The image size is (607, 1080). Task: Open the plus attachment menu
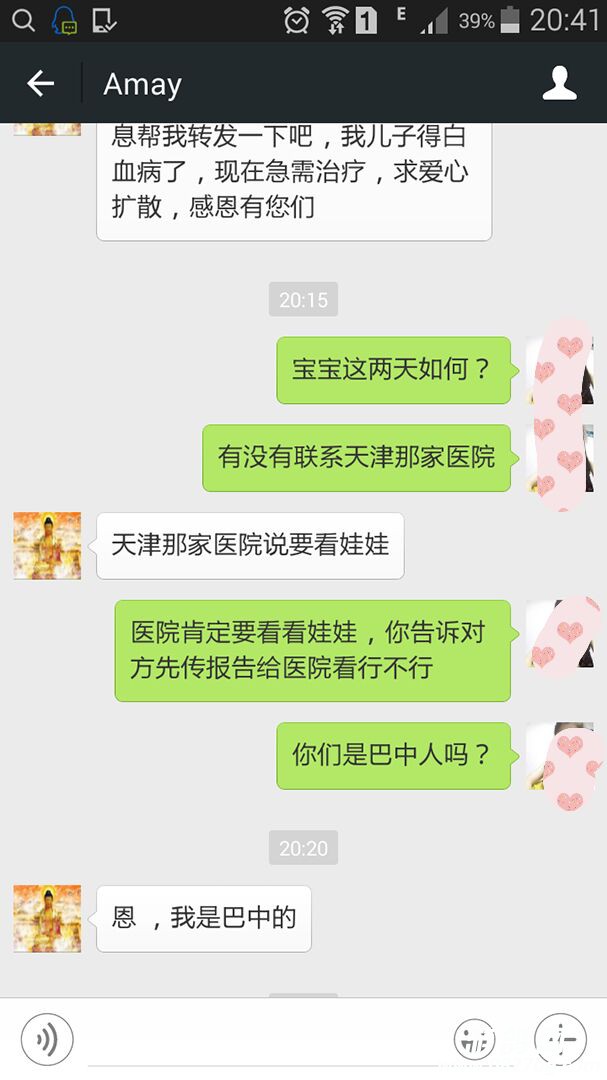560,1039
